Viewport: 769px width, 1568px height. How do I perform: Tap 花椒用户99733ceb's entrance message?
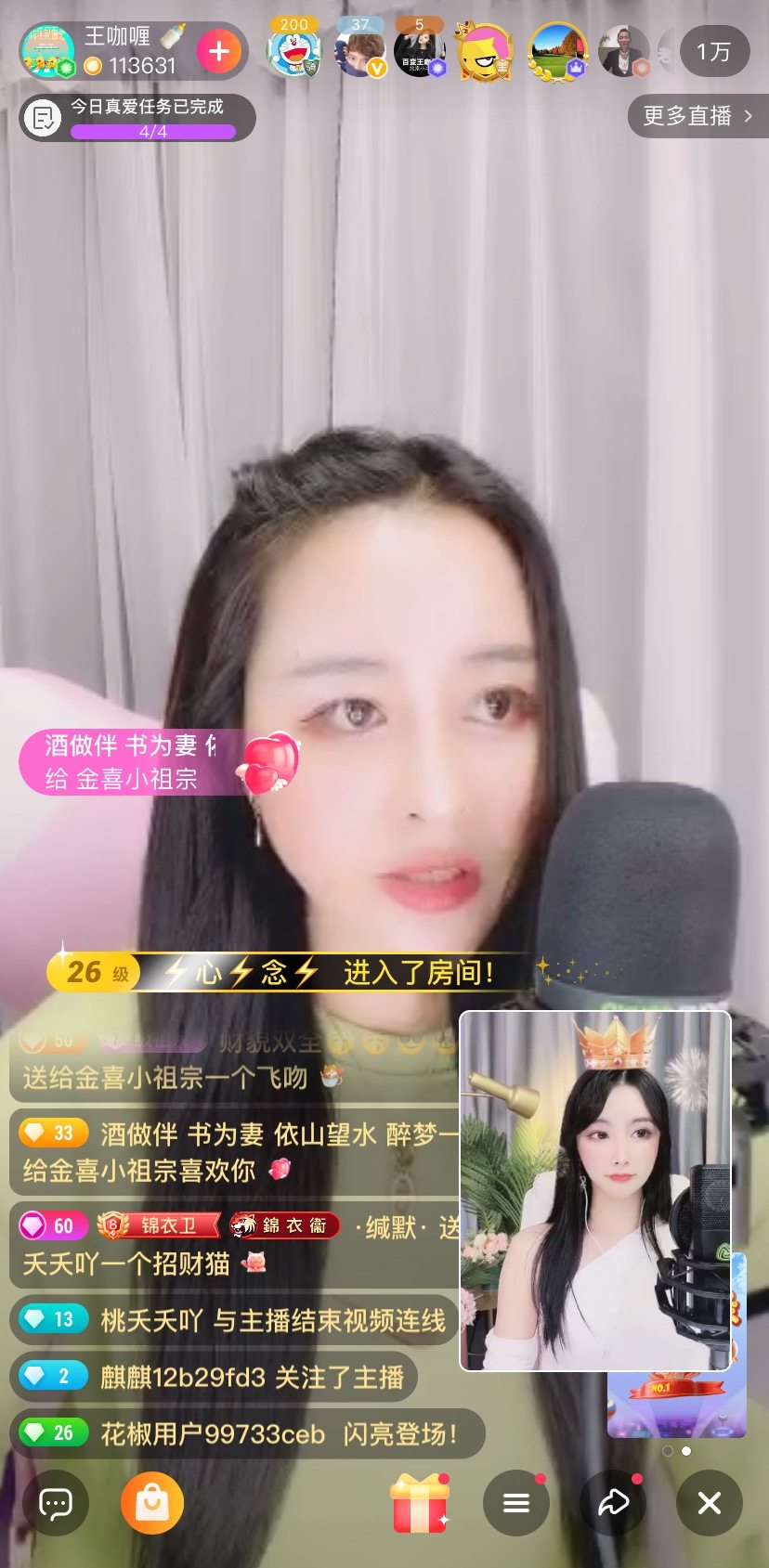[247, 1433]
